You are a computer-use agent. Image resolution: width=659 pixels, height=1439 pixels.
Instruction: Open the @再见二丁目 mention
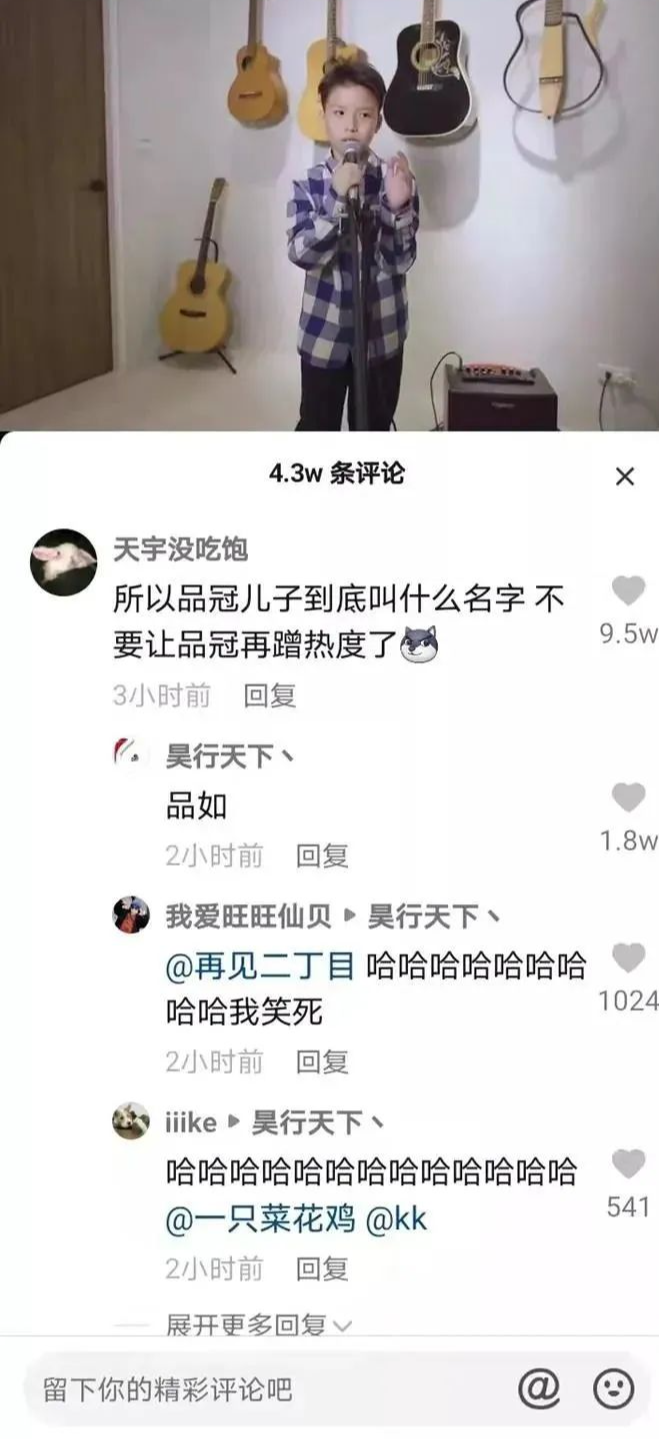coord(260,966)
